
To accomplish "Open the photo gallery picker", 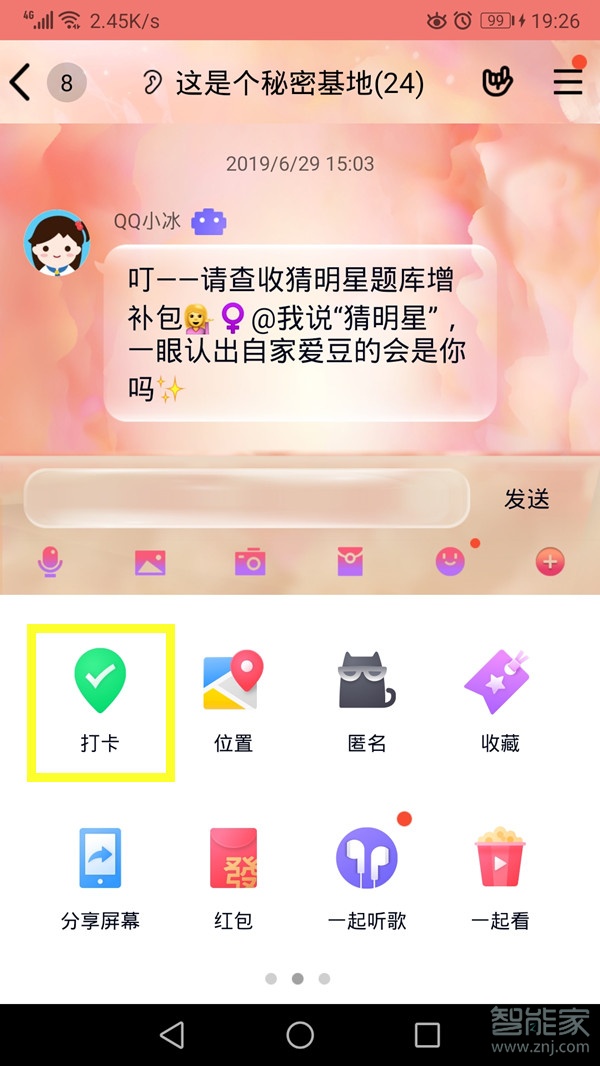I will [x=150, y=562].
